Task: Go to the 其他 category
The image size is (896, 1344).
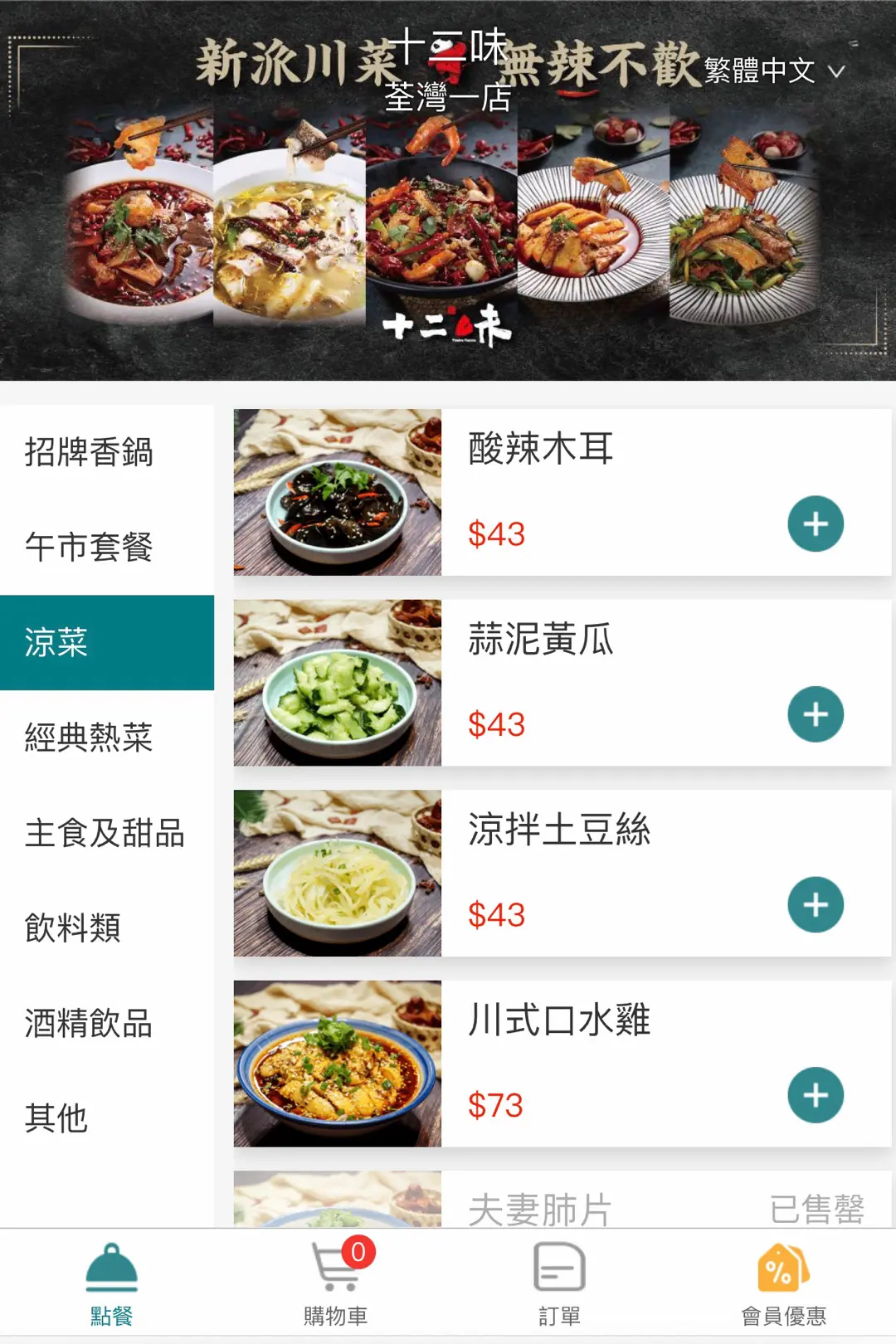Action: pos(106,1118)
